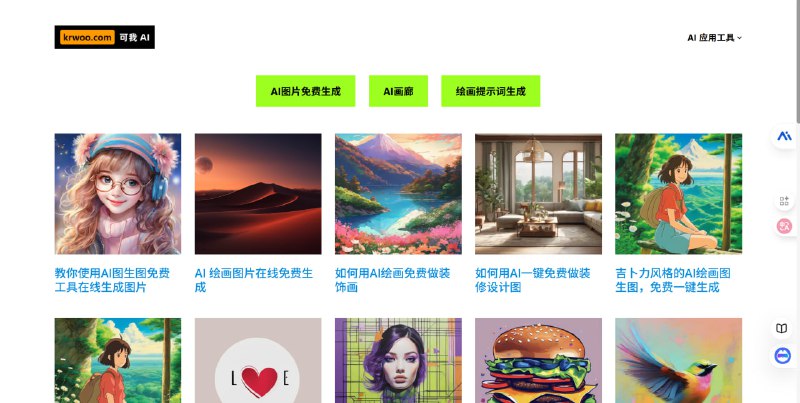
Task: Expand the AI 应用工具 dropdown menu
Action: (x=714, y=38)
